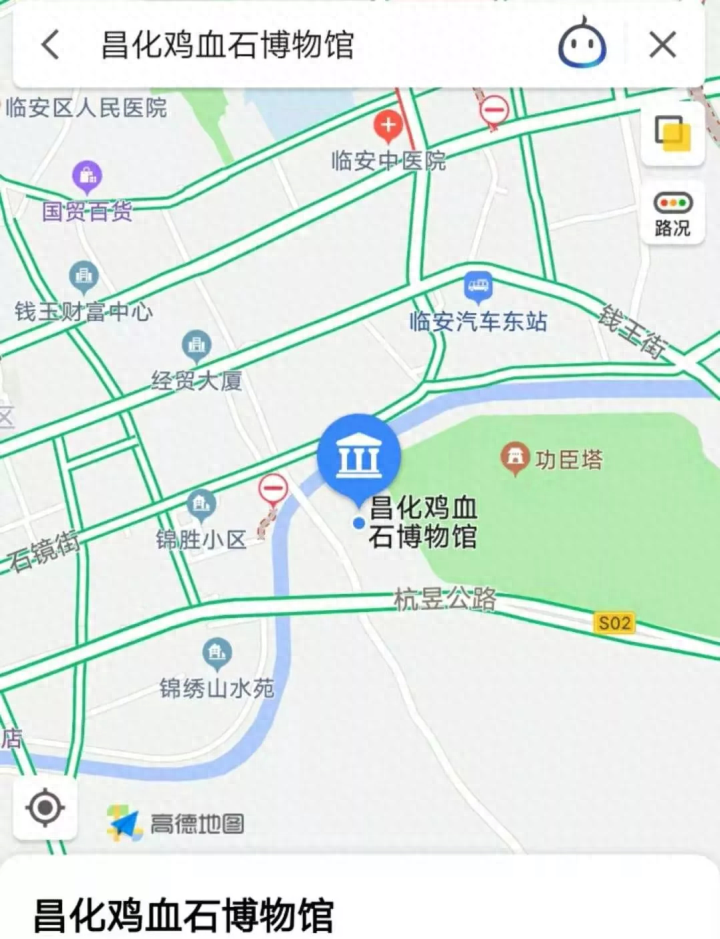Screen dimensions: 720x939
Task: Open the map layers button
Action: coord(672,132)
